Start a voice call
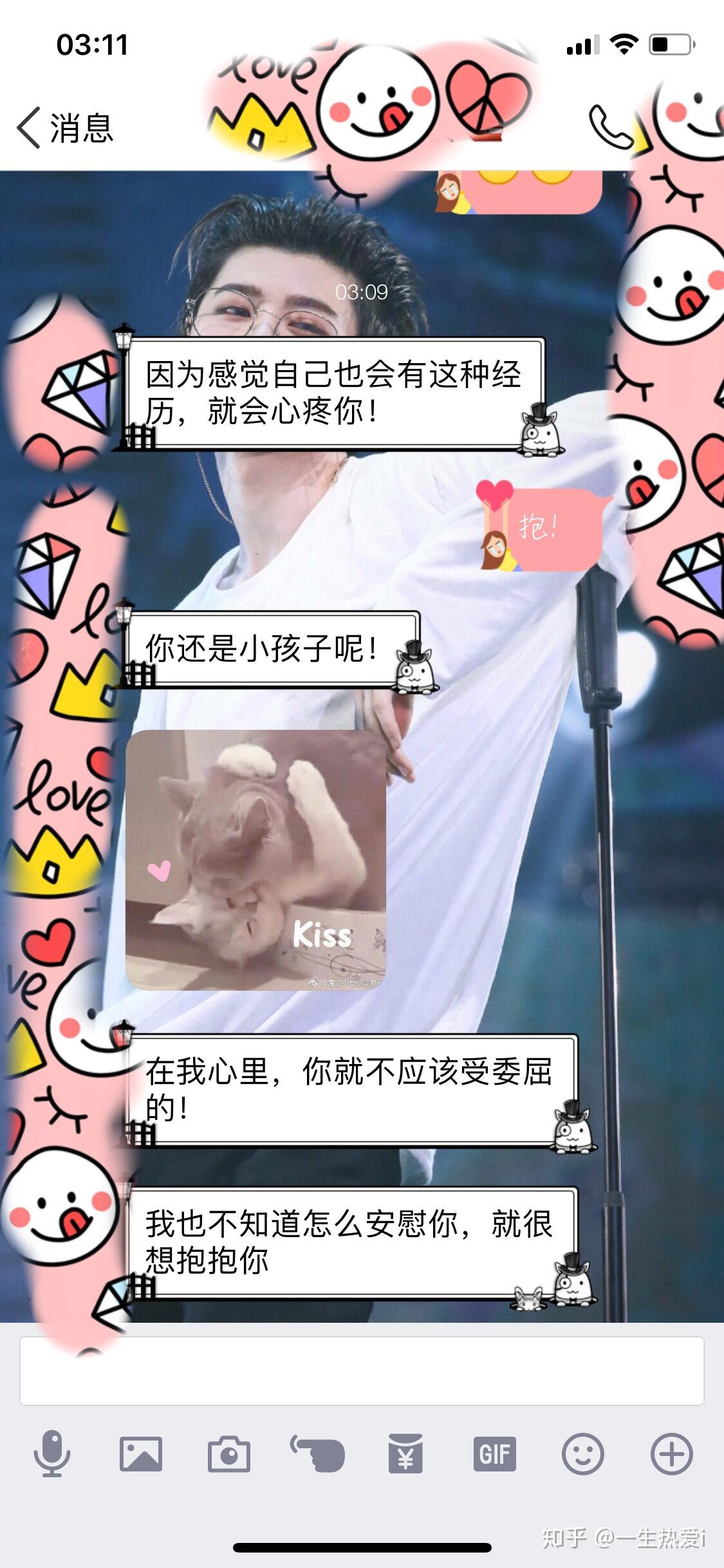 click(x=610, y=127)
